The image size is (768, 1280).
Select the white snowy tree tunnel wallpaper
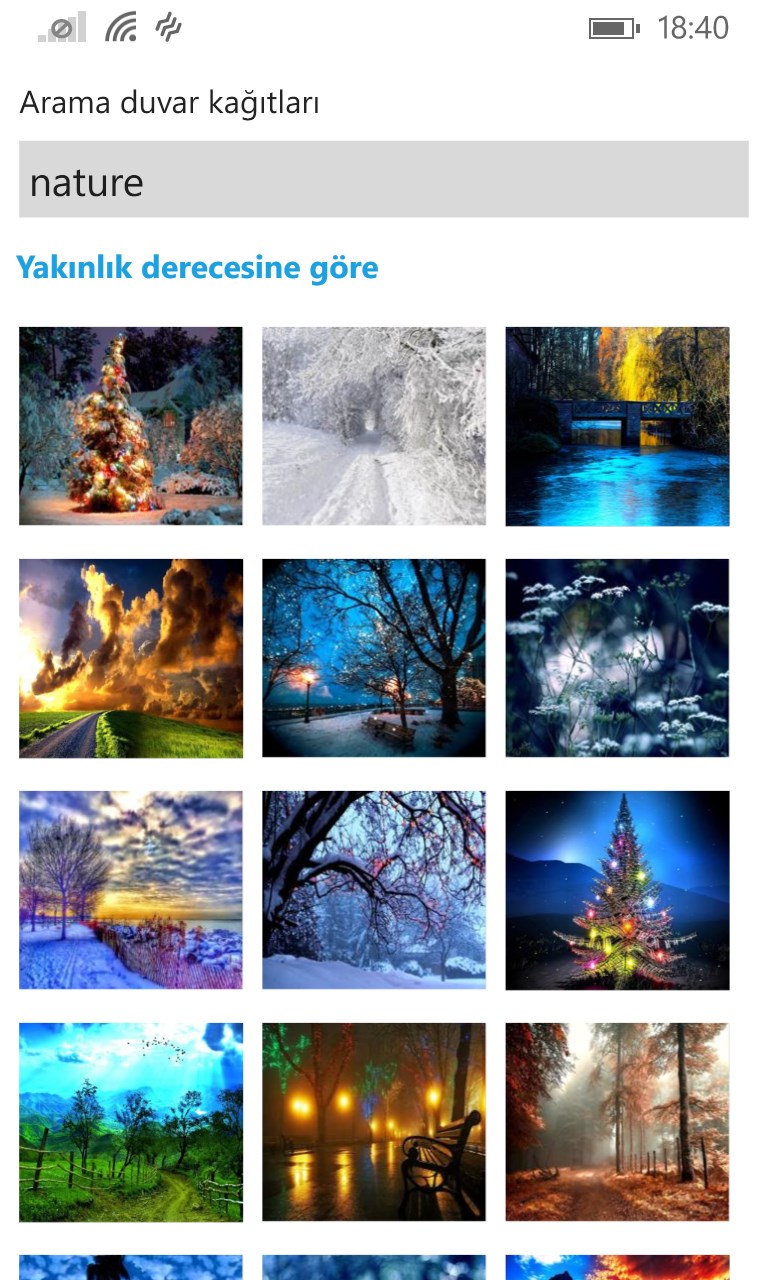374,426
